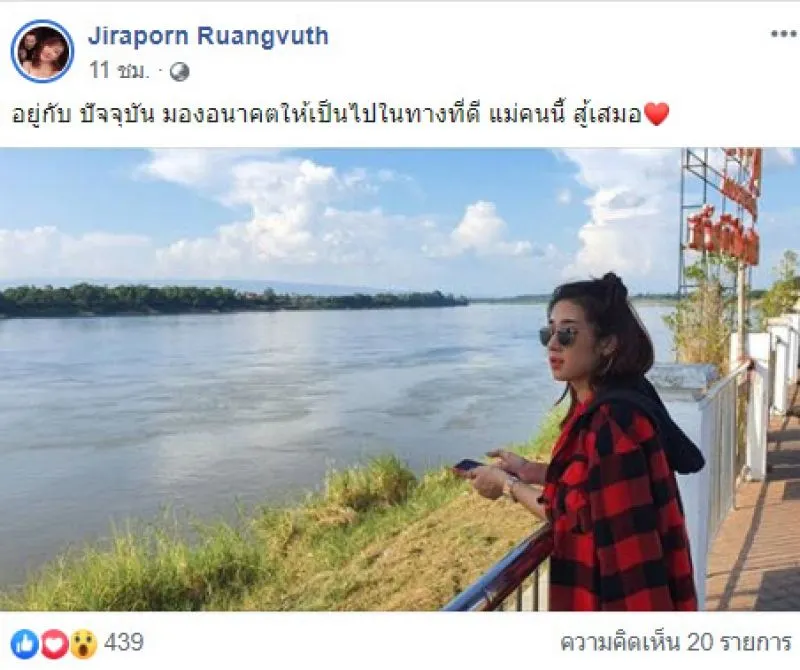Open the ความคิดเห็น 20 รายการ comments
This screenshot has width=800, height=670.
tap(676, 642)
